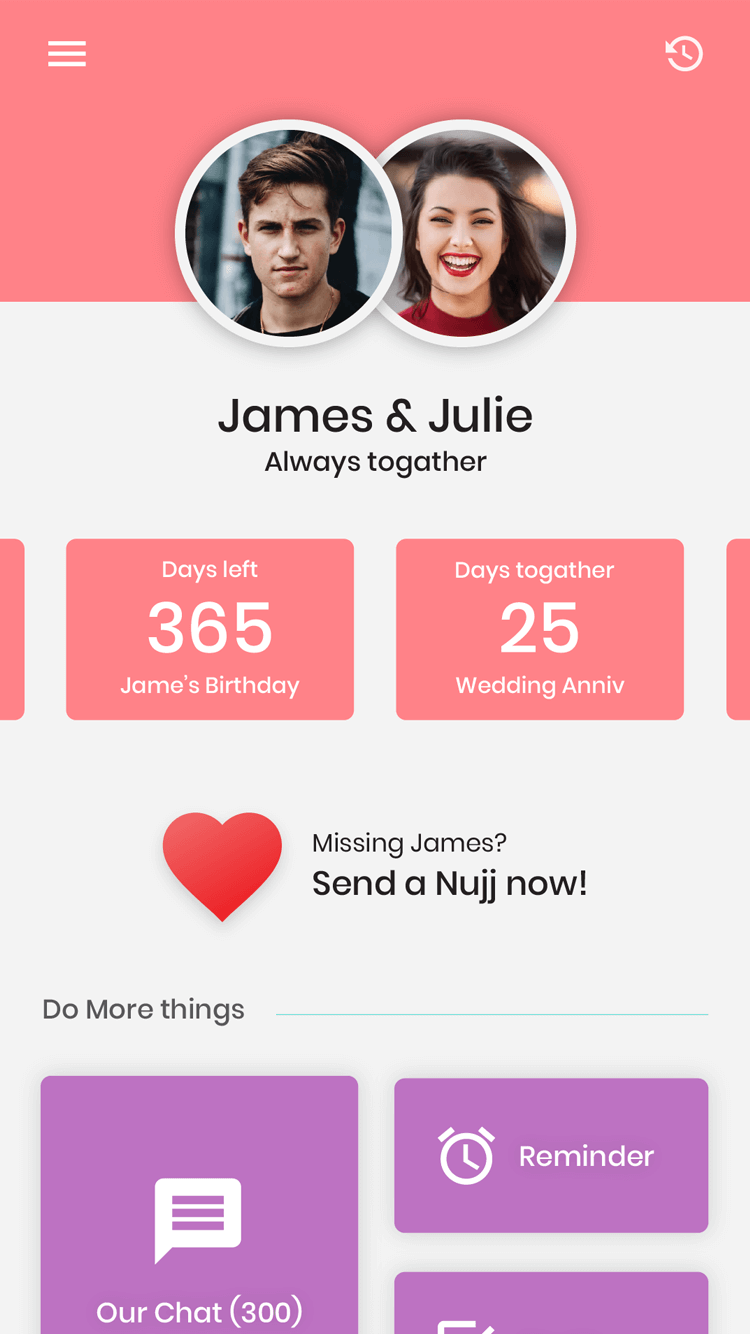Open the hamburger menu
The height and width of the screenshot is (1334, 750).
point(67,54)
